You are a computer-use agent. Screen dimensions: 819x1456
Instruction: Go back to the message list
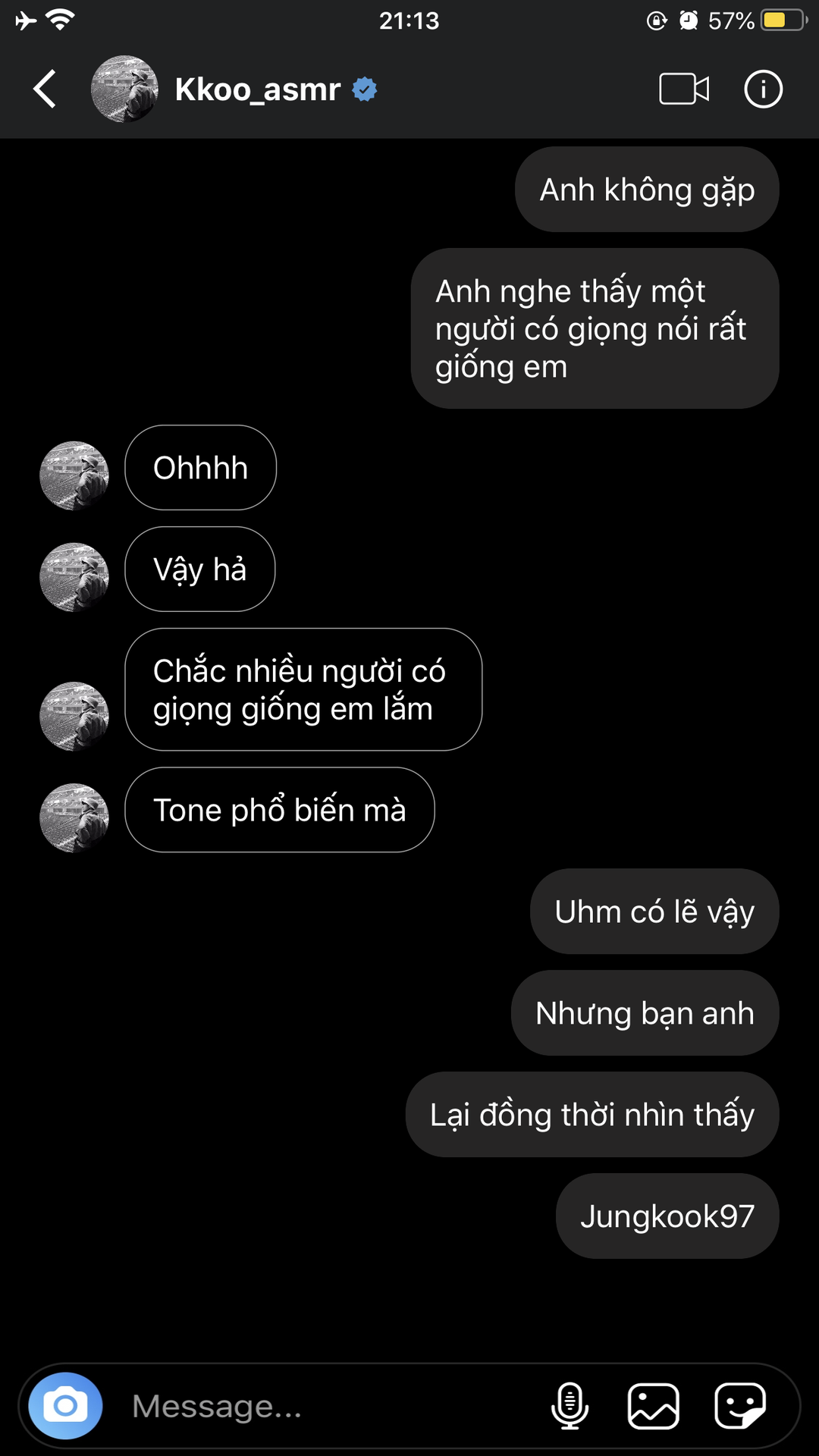(45, 89)
